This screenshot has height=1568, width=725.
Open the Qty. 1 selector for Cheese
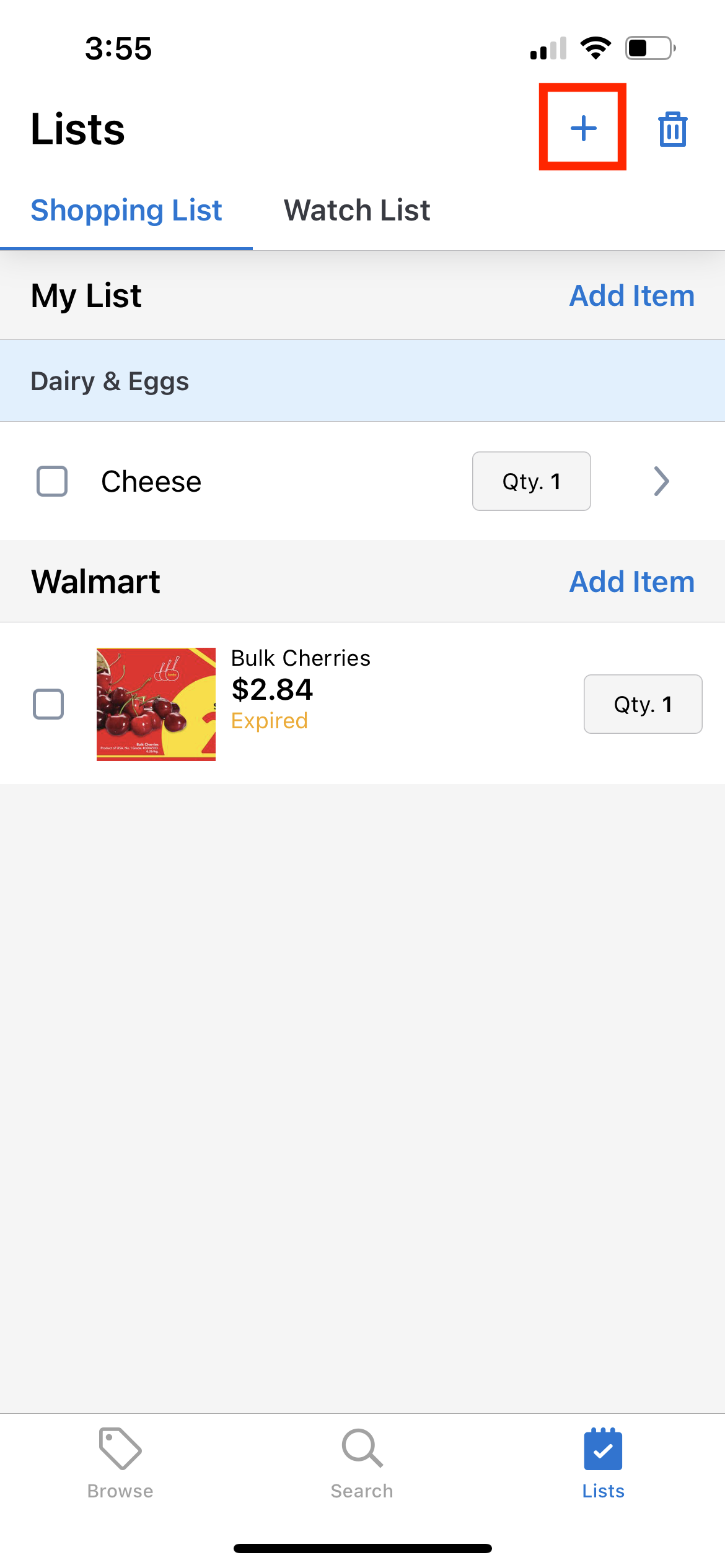(531, 481)
